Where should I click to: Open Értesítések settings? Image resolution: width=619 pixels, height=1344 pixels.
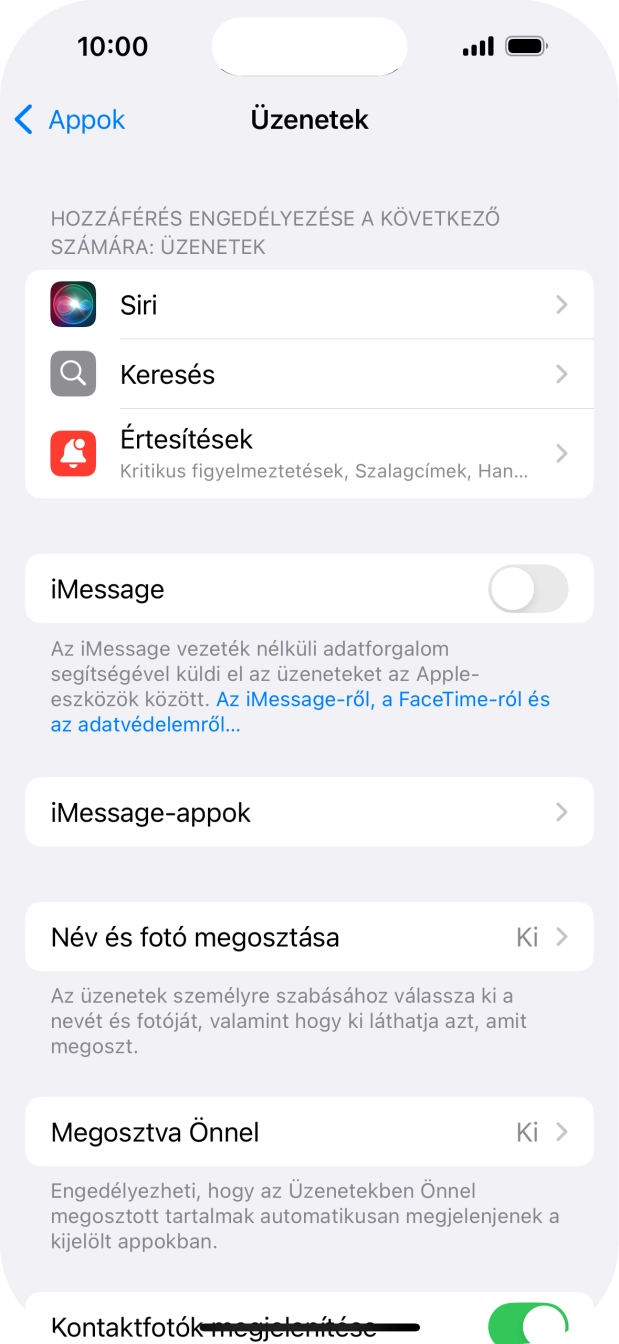pyautogui.click(x=309, y=453)
